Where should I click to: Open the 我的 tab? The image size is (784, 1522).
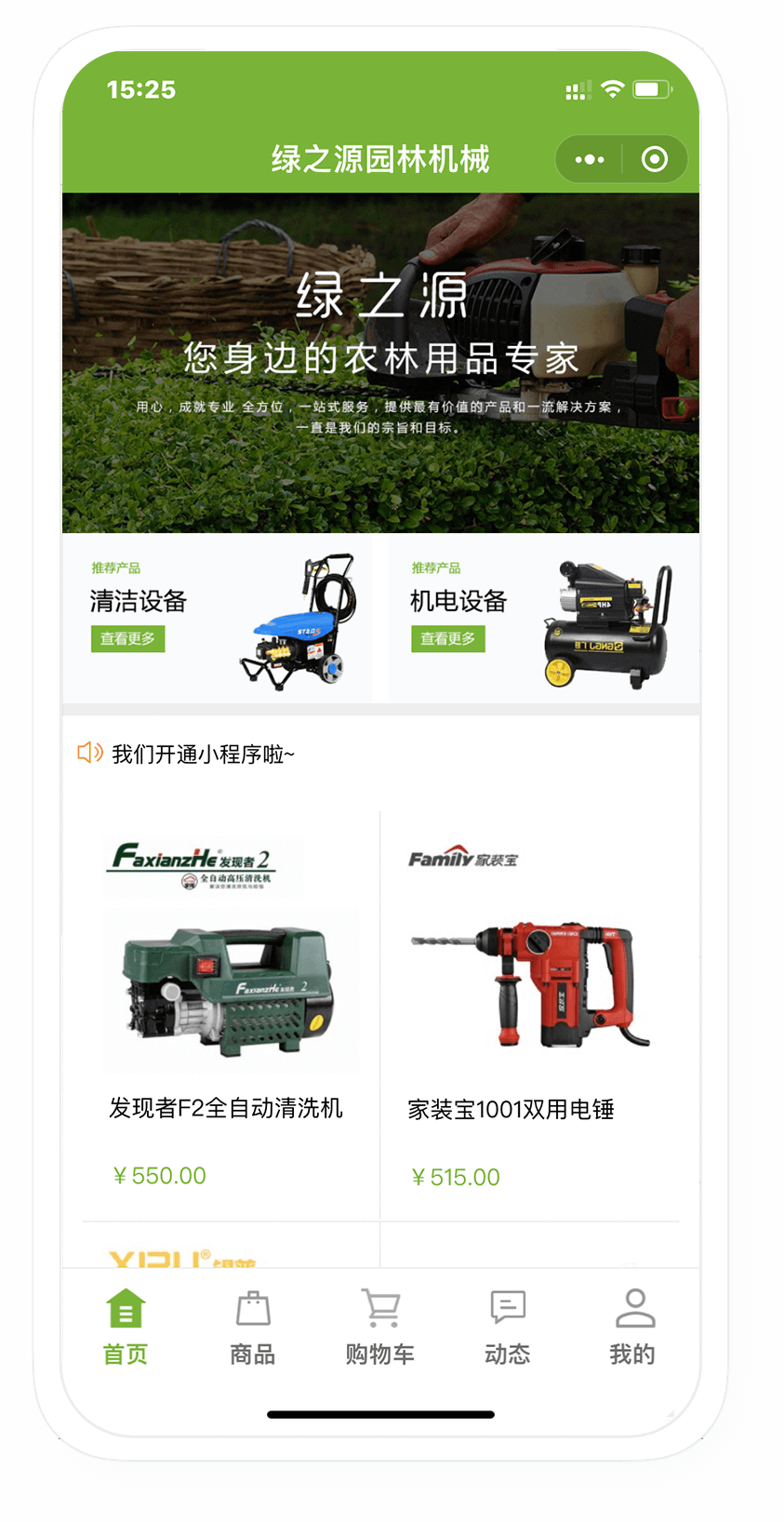(633, 1327)
